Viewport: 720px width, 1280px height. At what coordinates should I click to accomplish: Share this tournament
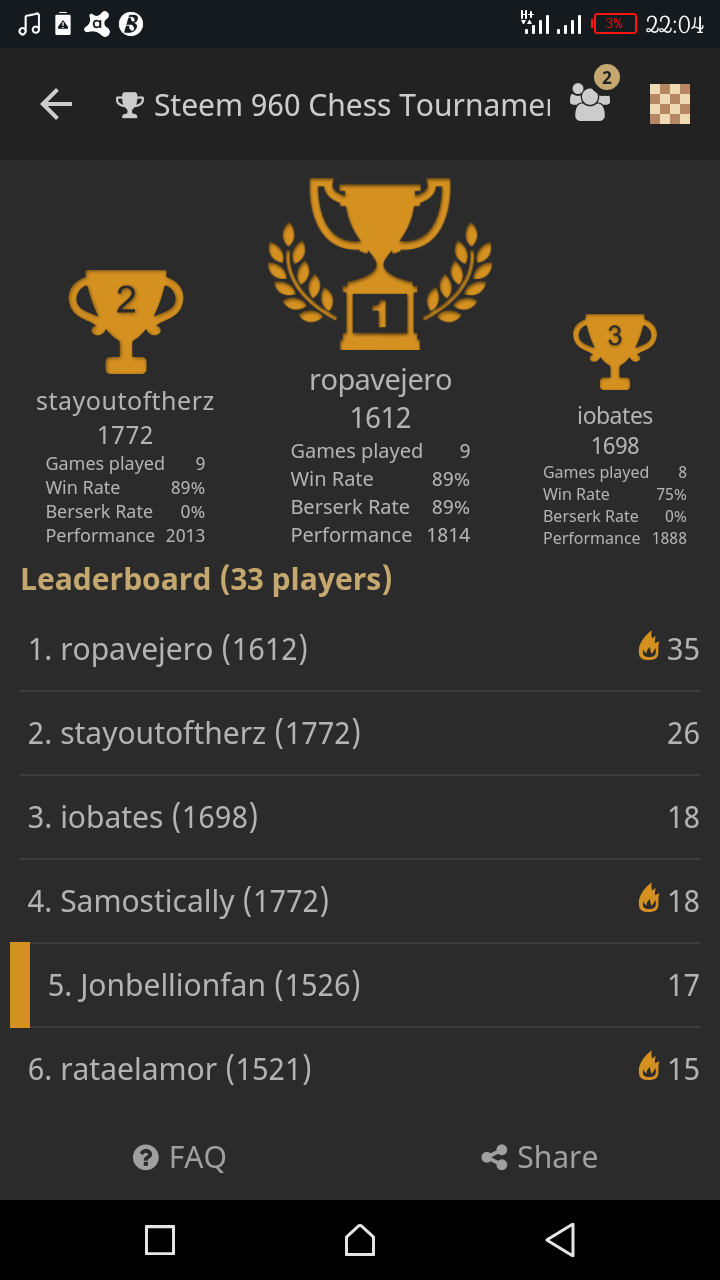(540, 1157)
